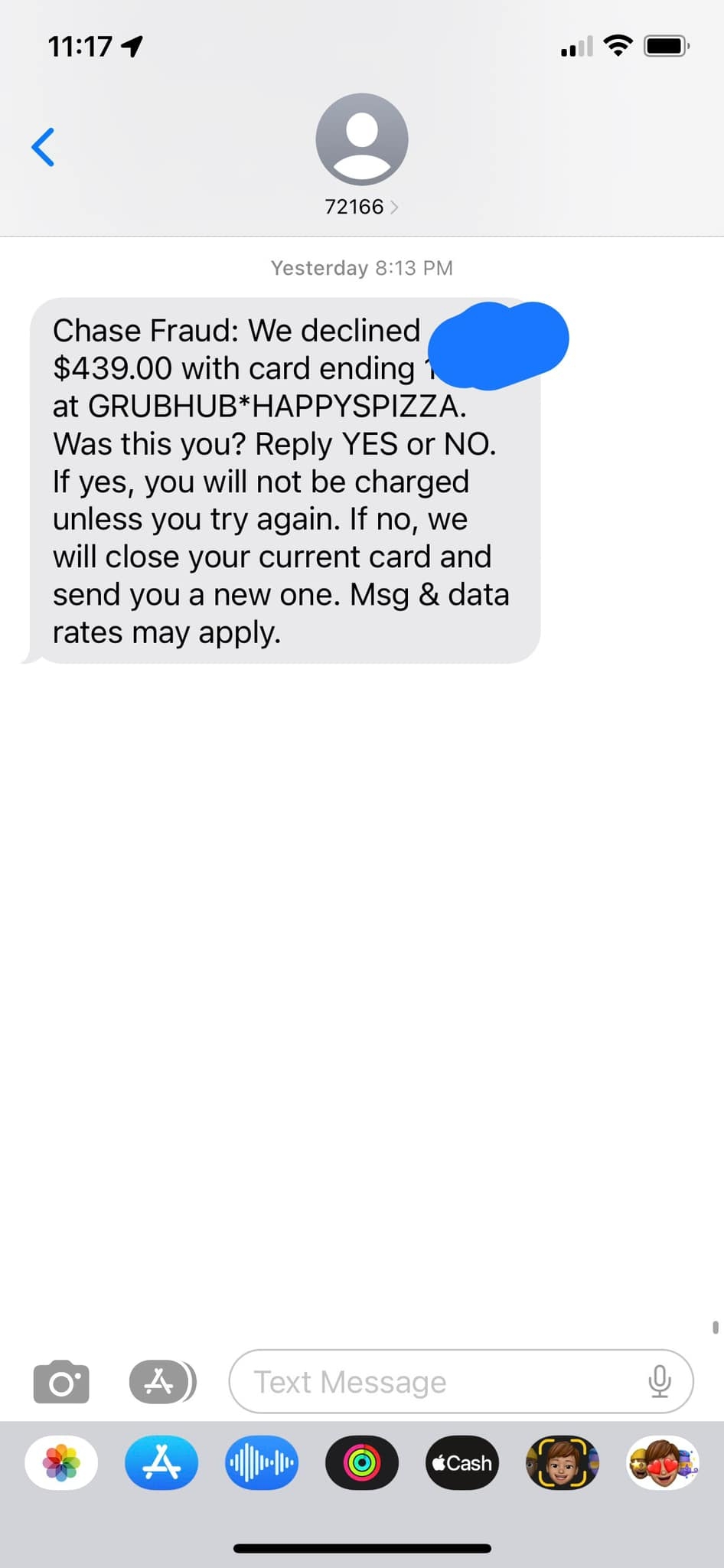Tap the microphone icon to dictate a message

(660, 1382)
